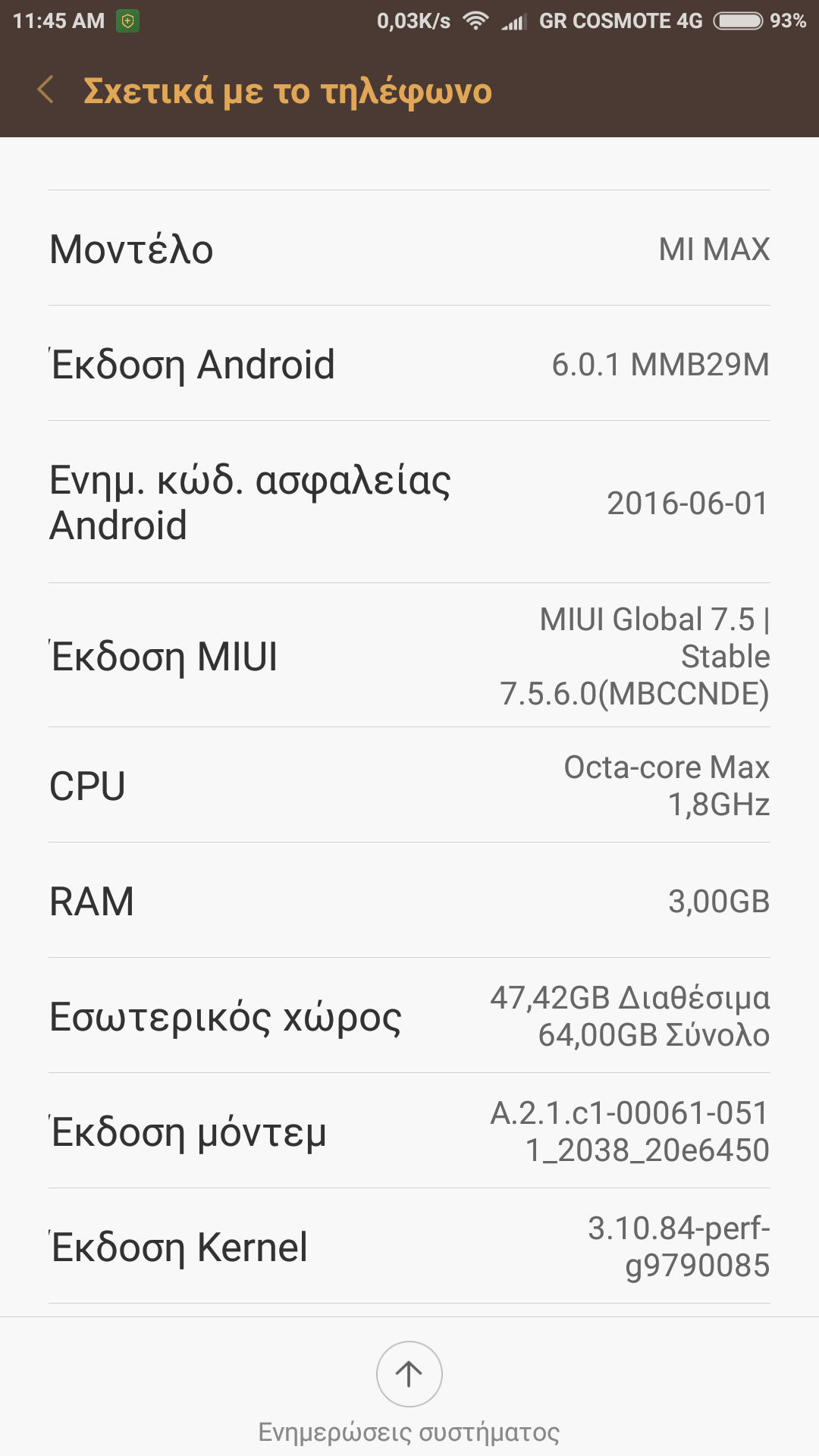
Task: Tap Ενημ. κώδ. ασφαλείας Android row
Action: 409,502
